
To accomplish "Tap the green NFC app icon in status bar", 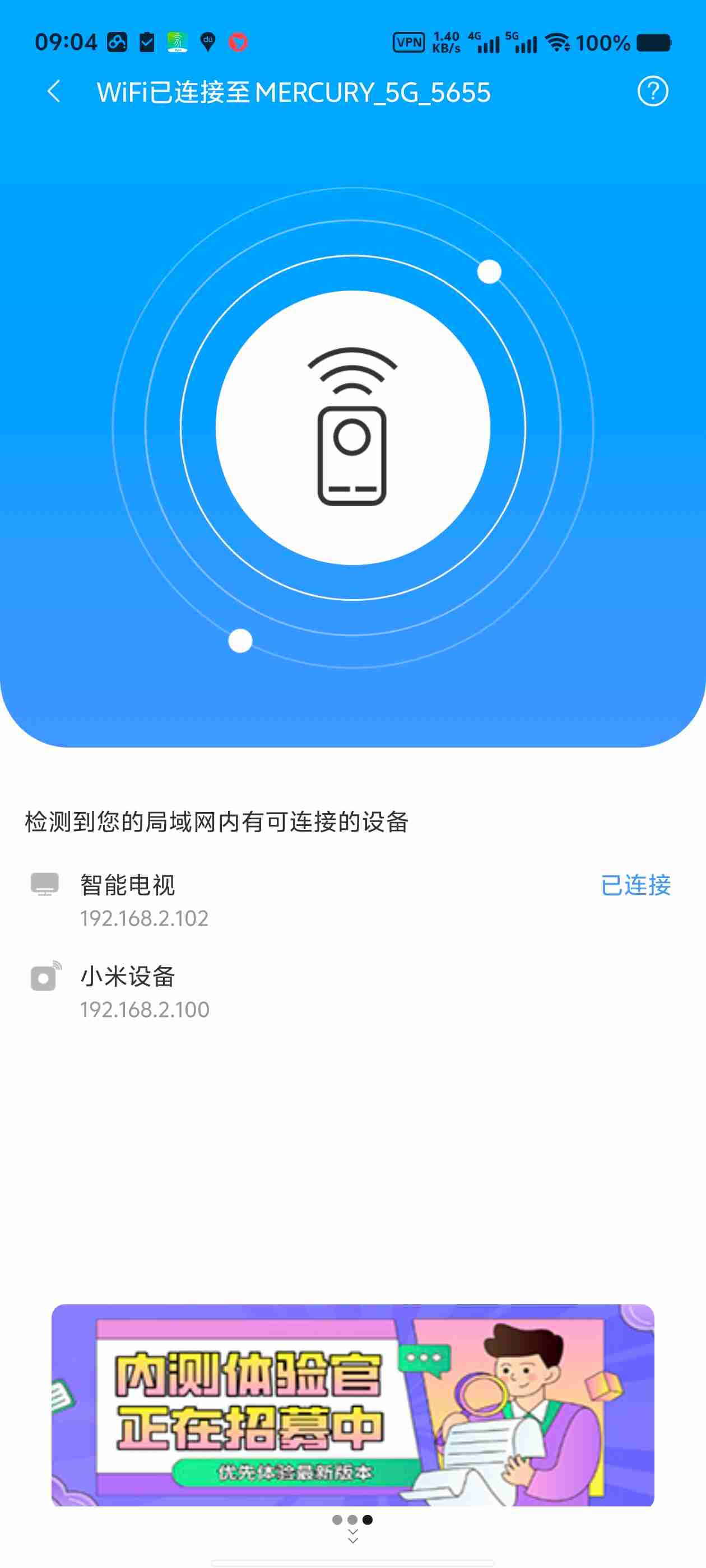I will tap(178, 41).
